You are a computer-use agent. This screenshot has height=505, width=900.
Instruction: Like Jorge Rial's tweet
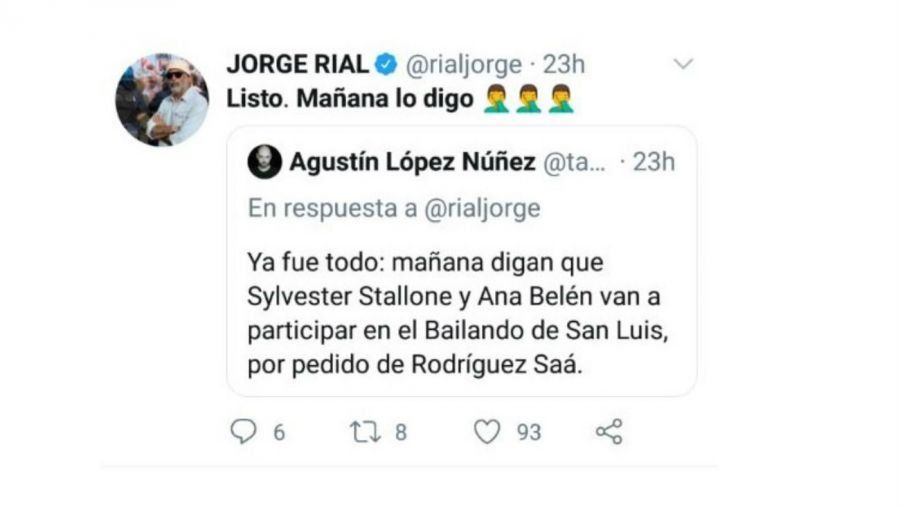(487, 432)
